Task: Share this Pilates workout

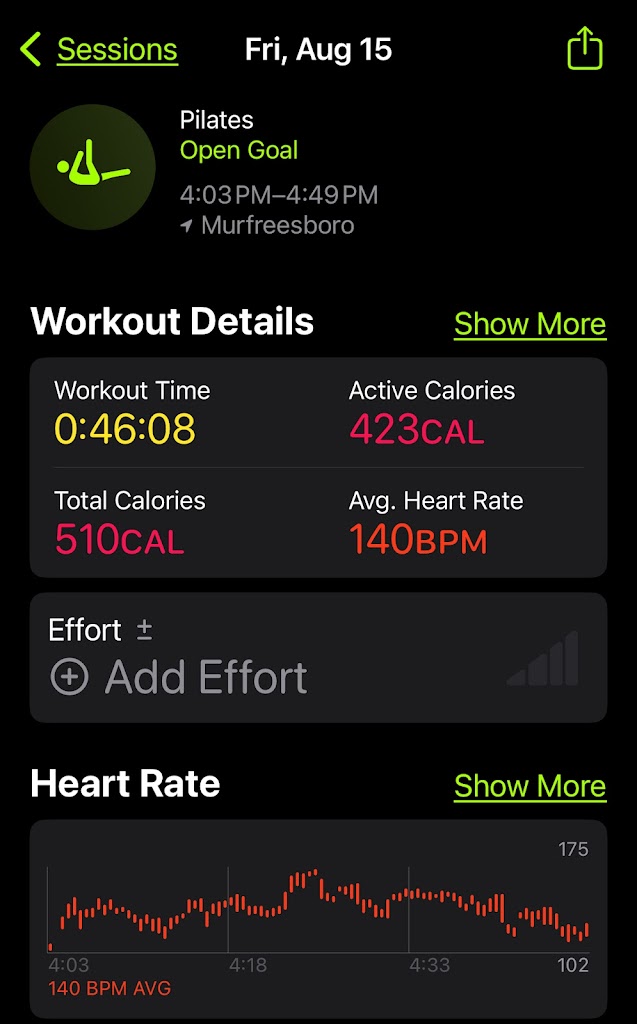Action: pyautogui.click(x=585, y=48)
